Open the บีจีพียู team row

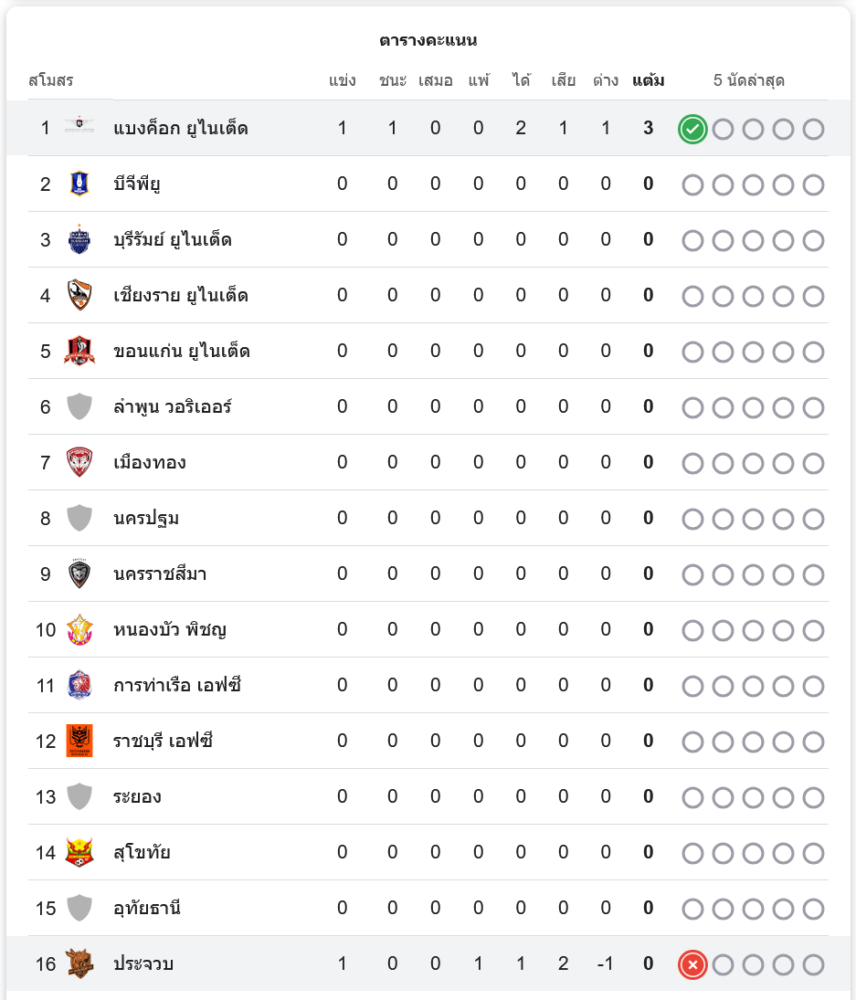(137, 184)
